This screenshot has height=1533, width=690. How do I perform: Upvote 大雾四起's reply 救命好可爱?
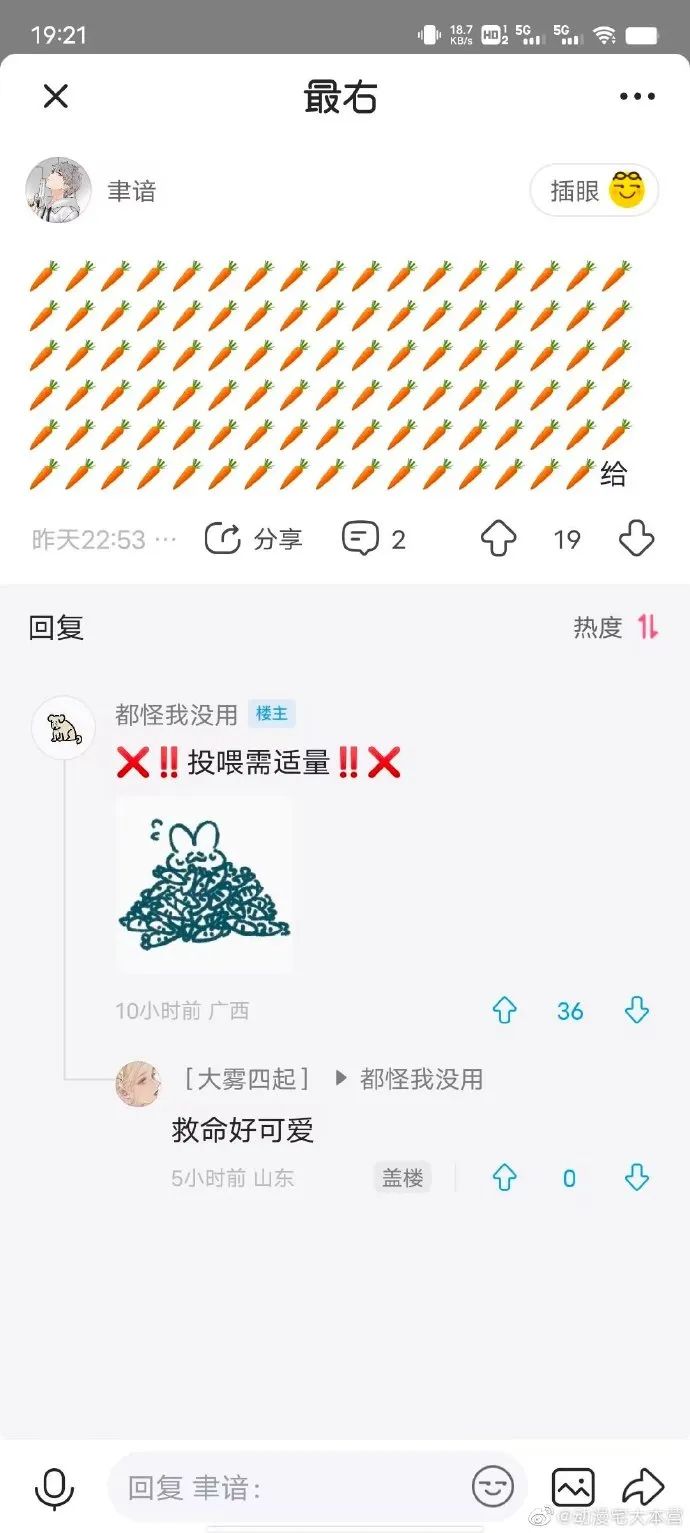505,1178
